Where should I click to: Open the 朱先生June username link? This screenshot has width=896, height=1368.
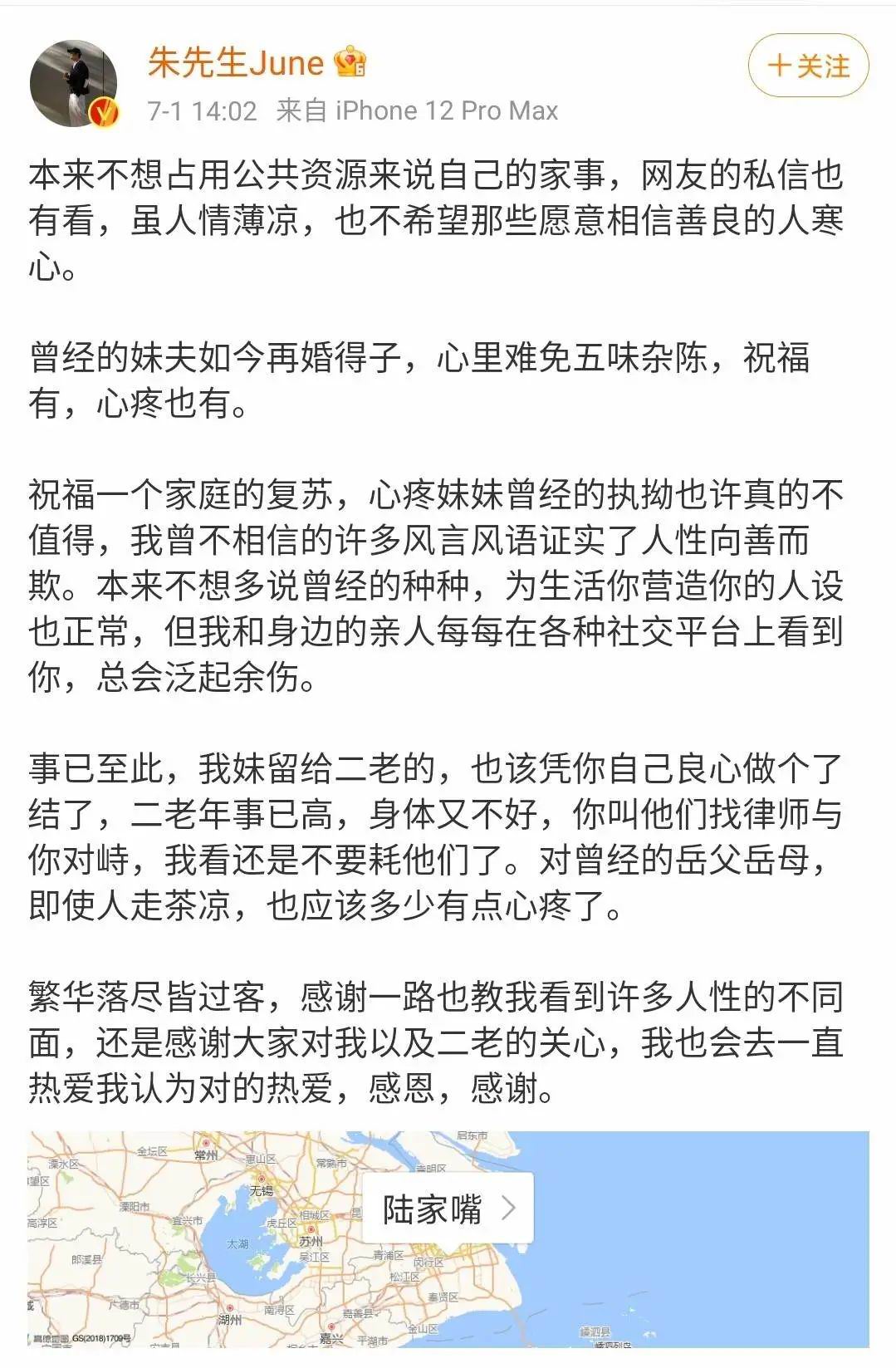tap(236, 63)
